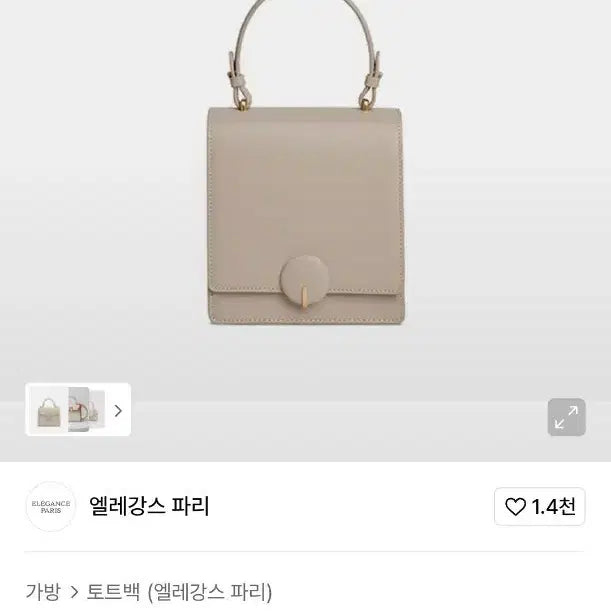Go to the 가방 category
611x611 pixels.
point(43,591)
